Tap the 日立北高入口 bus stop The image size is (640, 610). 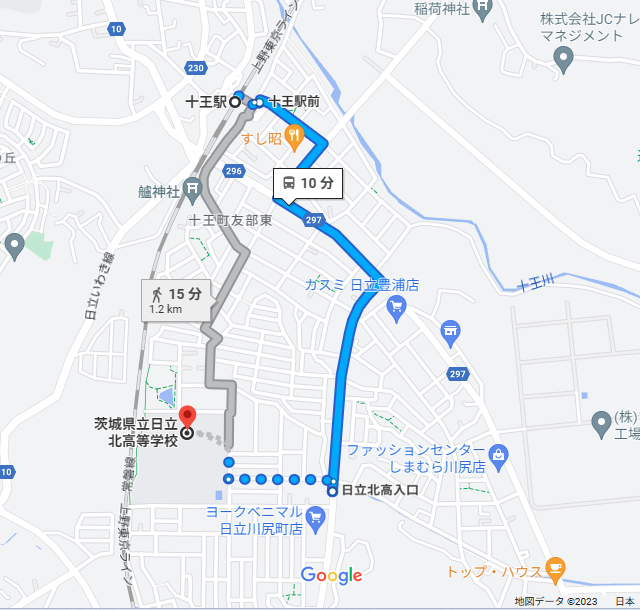click(333, 491)
